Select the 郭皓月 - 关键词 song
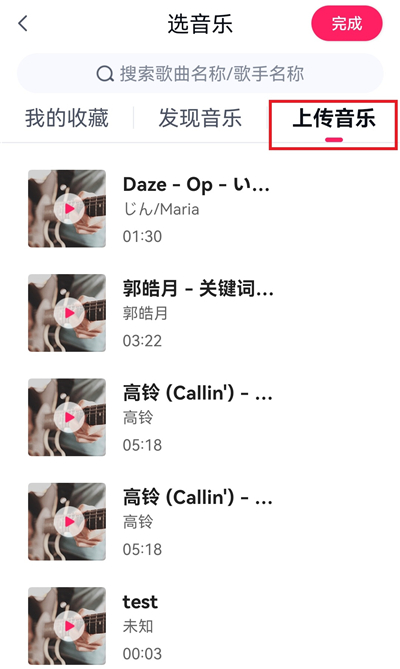The width and height of the screenshot is (400, 669). click(x=200, y=313)
